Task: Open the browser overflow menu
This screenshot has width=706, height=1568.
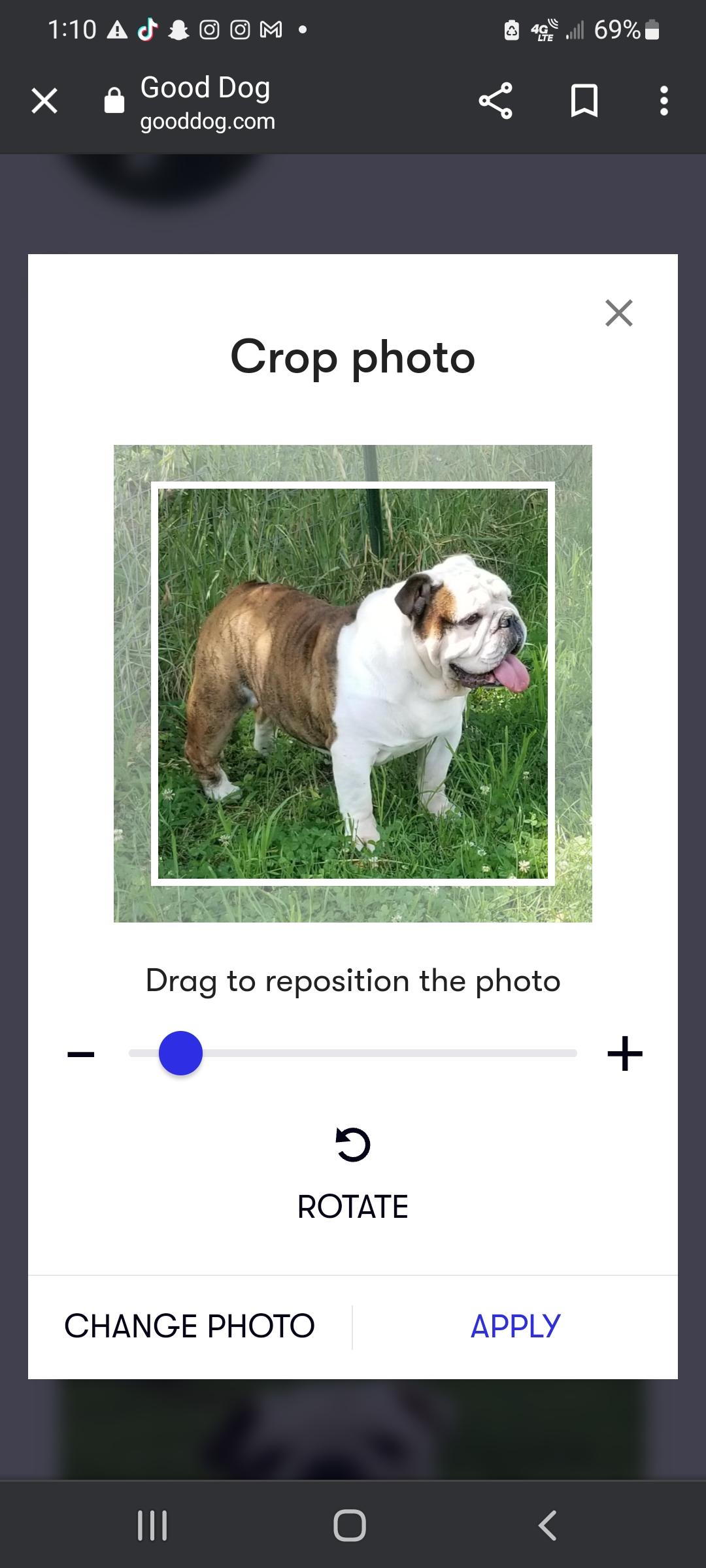Action: (664, 101)
